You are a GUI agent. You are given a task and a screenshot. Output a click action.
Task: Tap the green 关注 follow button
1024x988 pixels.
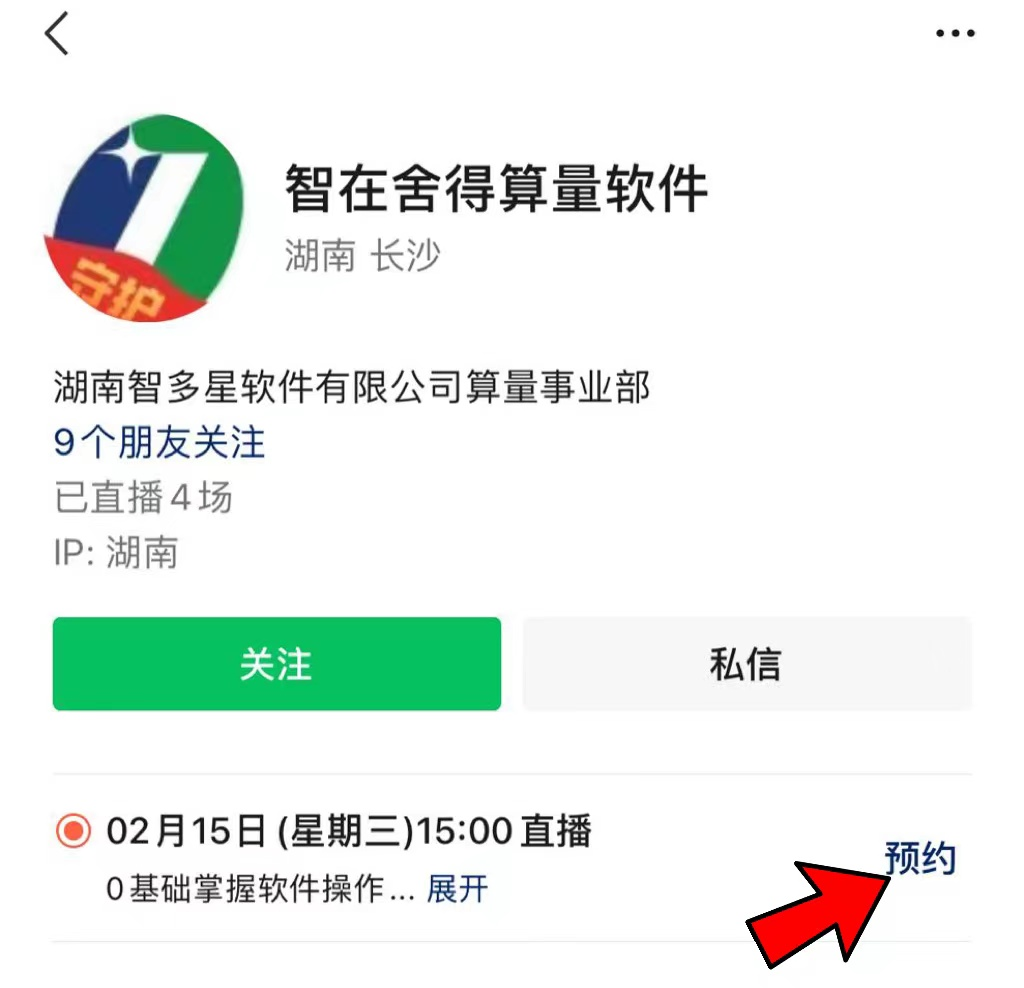(x=276, y=664)
